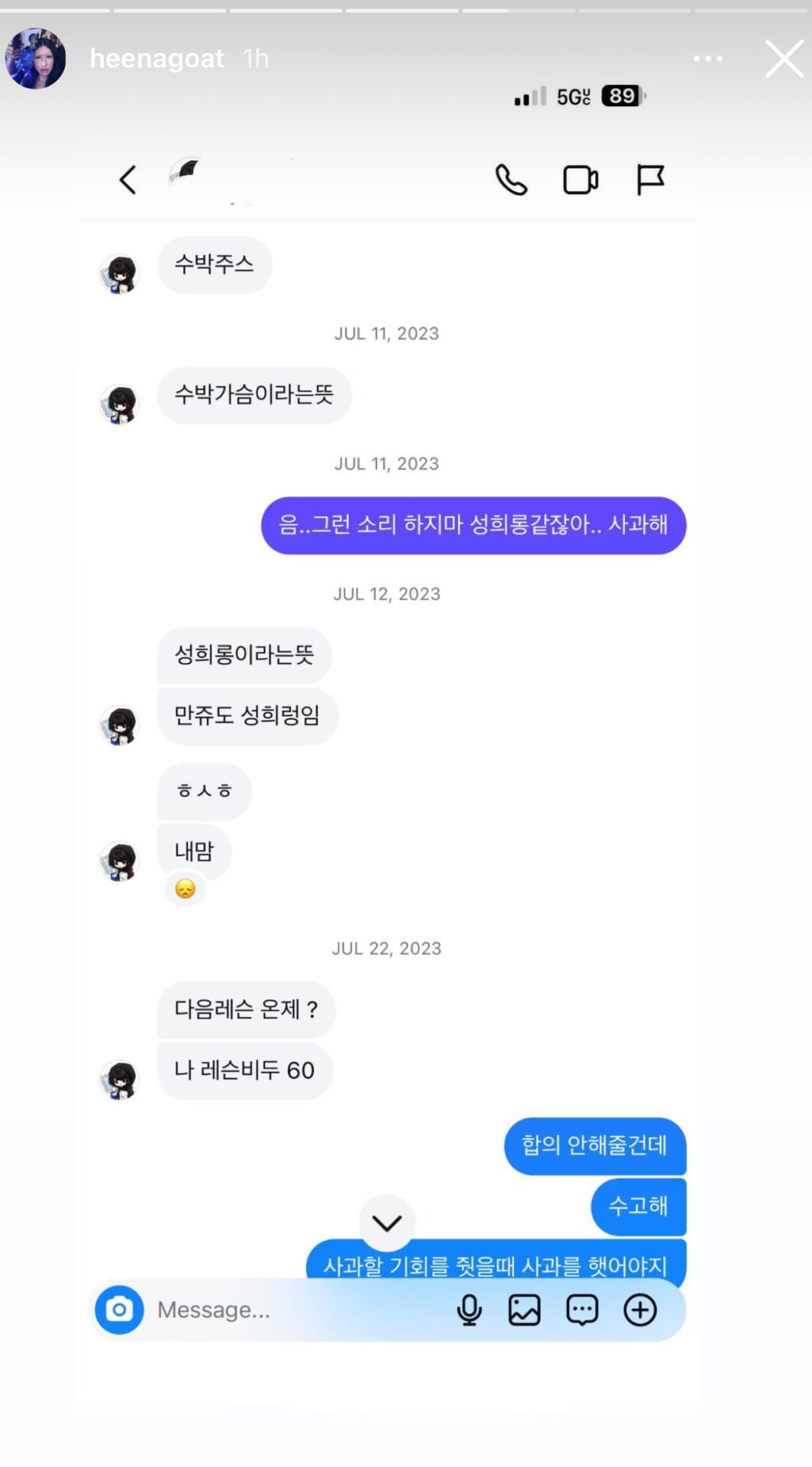The image size is (812, 1467).
Task: Tap the heenagoat username
Action: (x=157, y=59)
